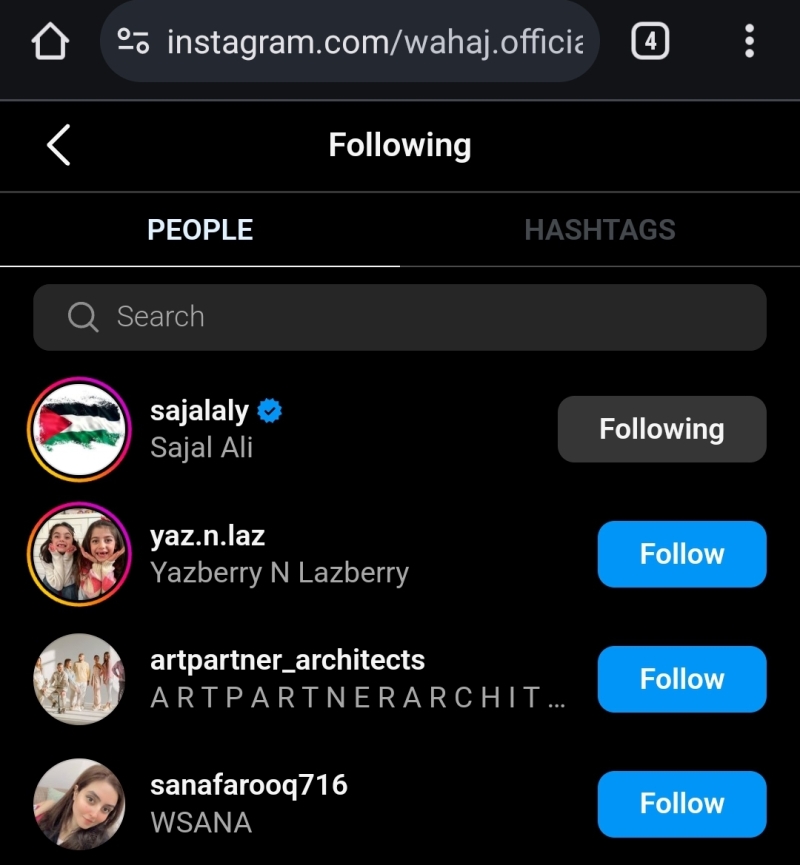Select the PEOPLE tab
The image size is (800, 865).
click(x=200, y=230)
